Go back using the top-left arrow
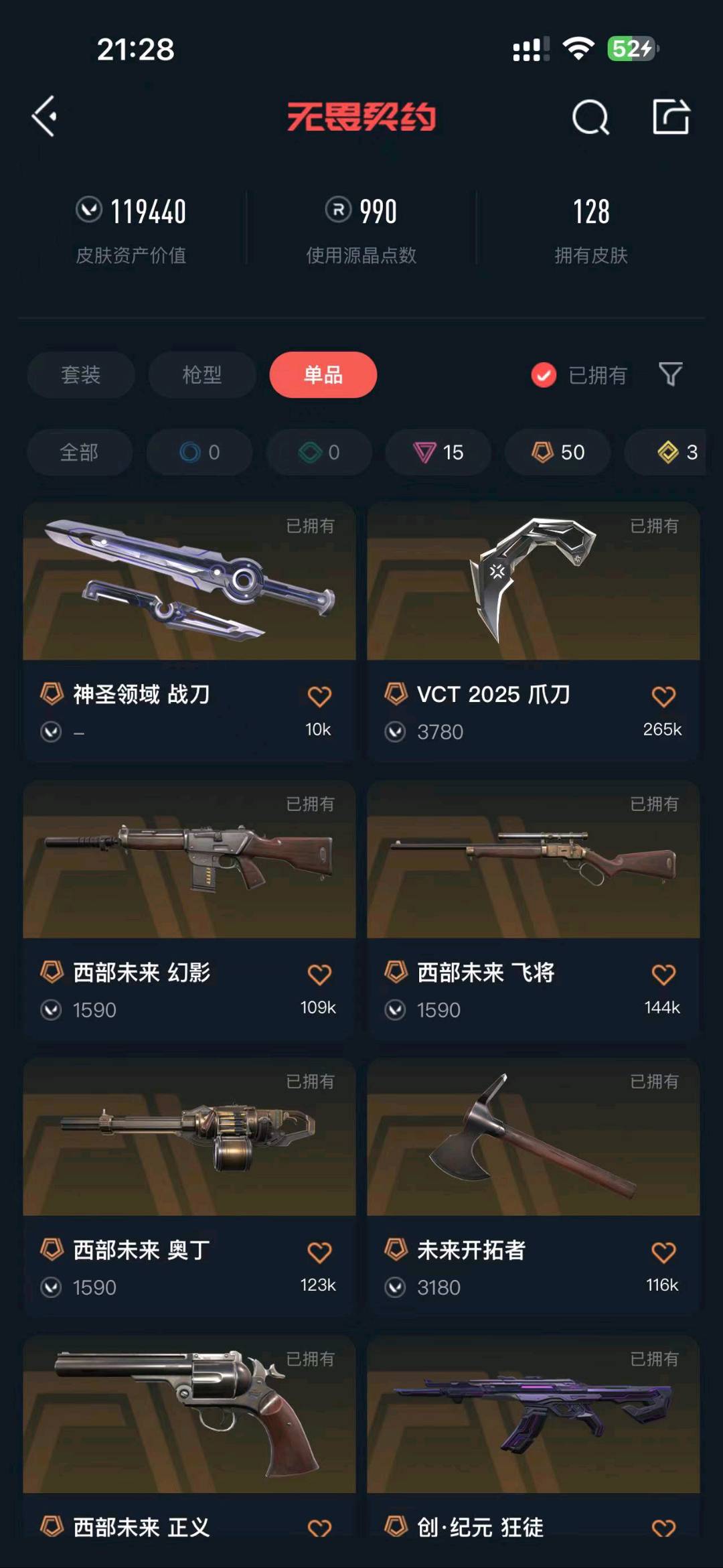Viewport: 723px width, 1568px height. pyautogui.click(x=45, y=117)
